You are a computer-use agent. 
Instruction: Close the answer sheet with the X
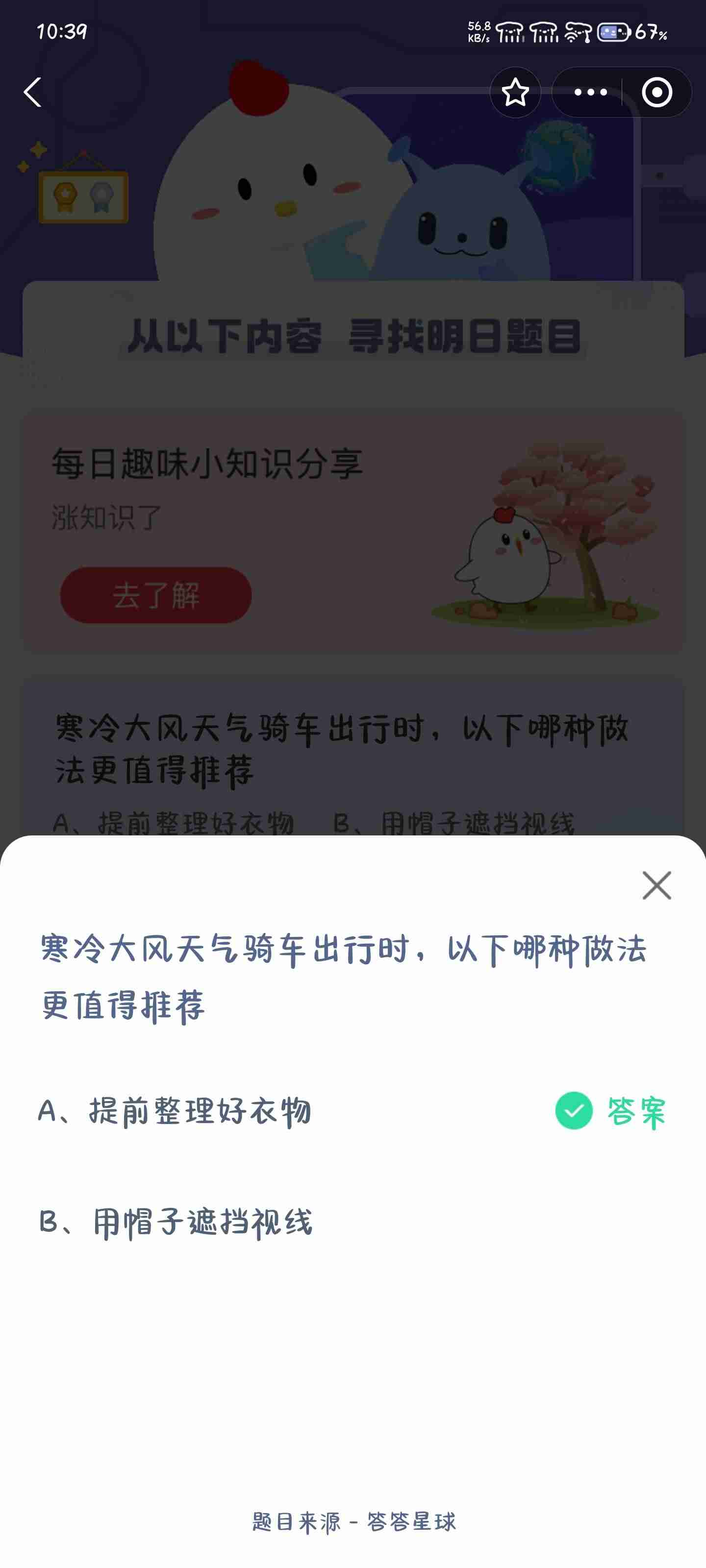click(656, 885)
